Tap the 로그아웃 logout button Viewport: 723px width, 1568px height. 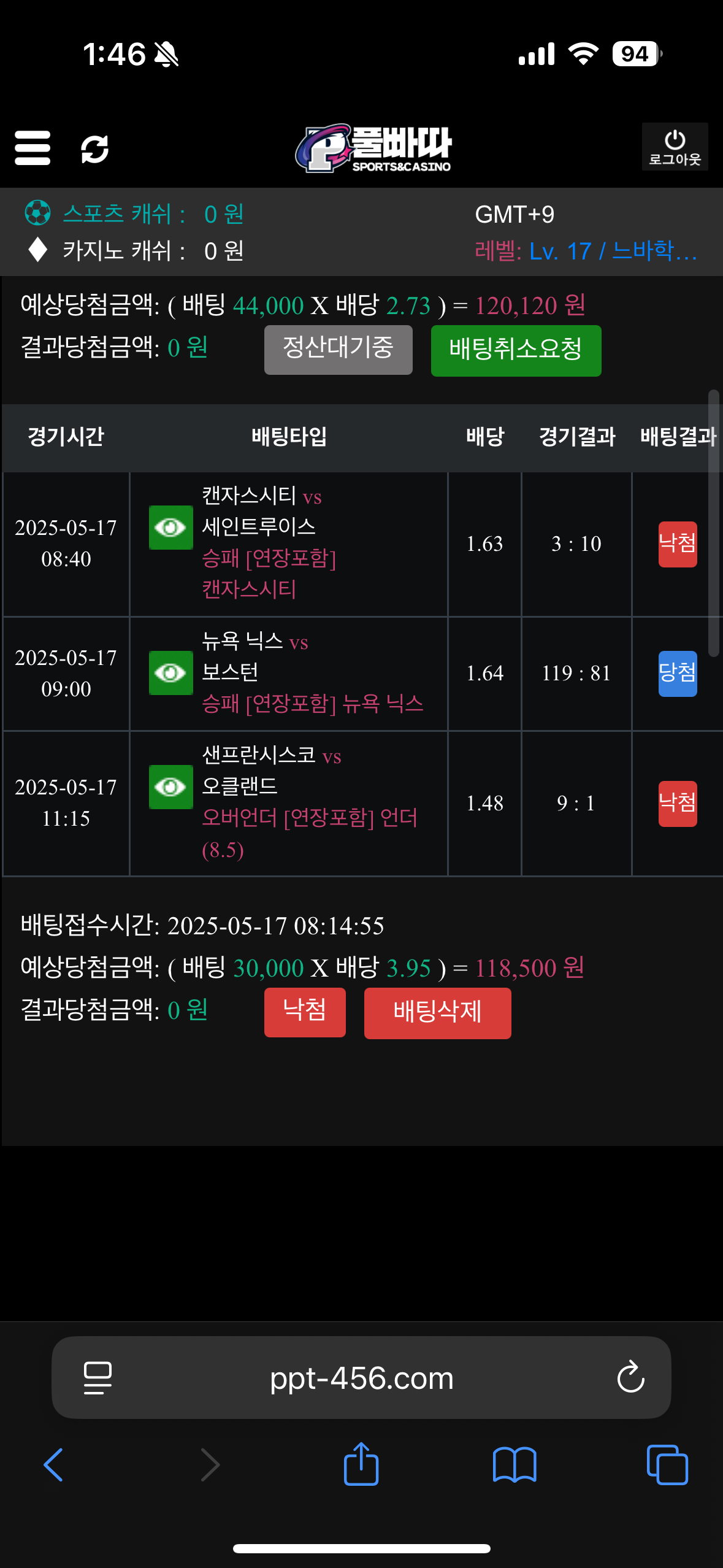[x=675, y=147]
